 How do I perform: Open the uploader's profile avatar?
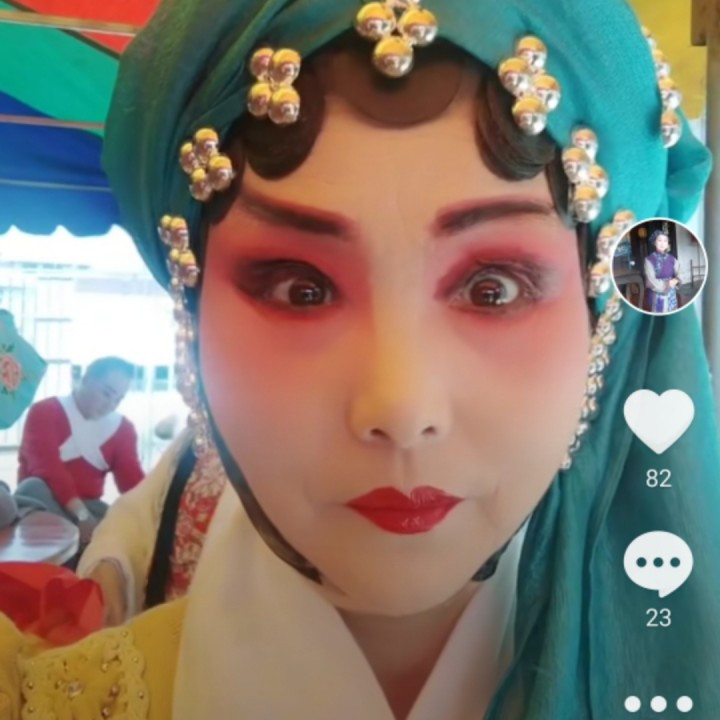(x=659, y=266)
